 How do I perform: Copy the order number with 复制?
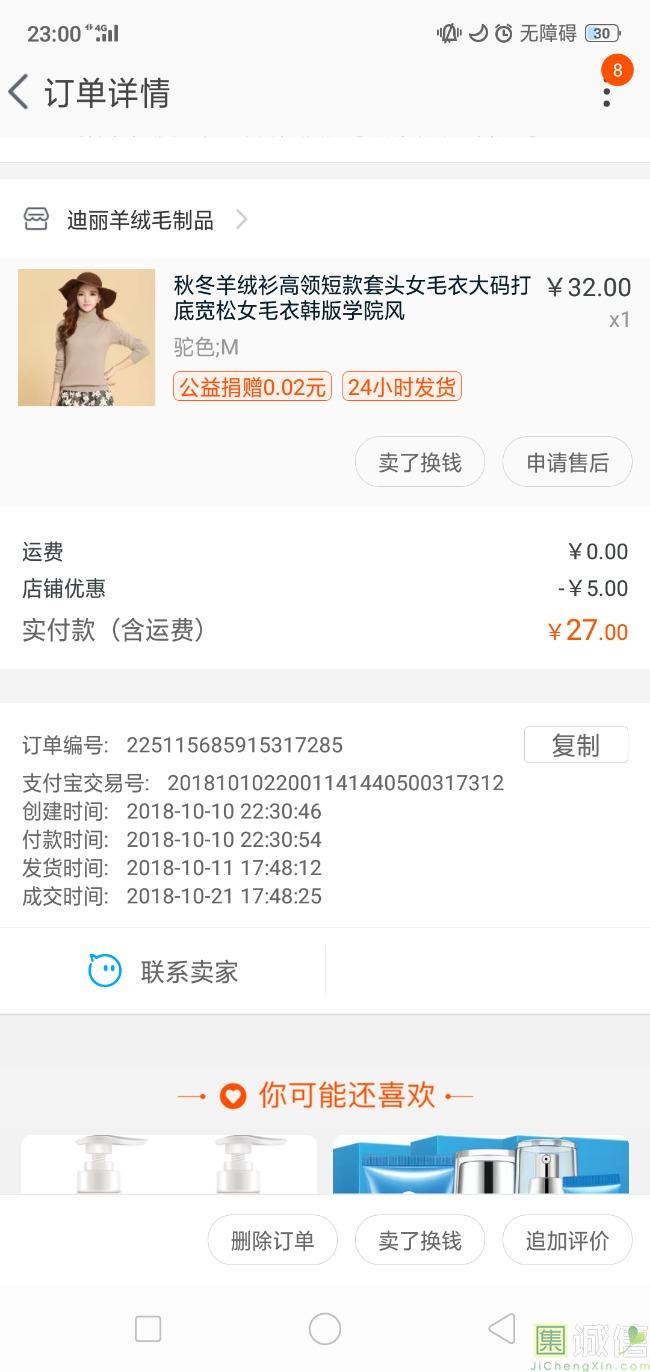click(576, 746)
